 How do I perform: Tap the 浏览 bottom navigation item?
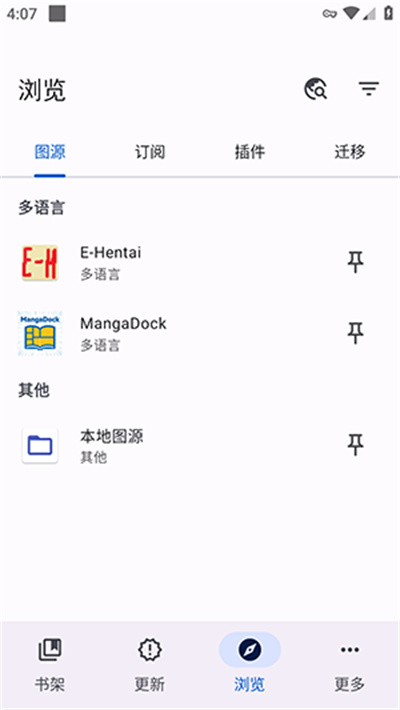(x=250, y=665)
